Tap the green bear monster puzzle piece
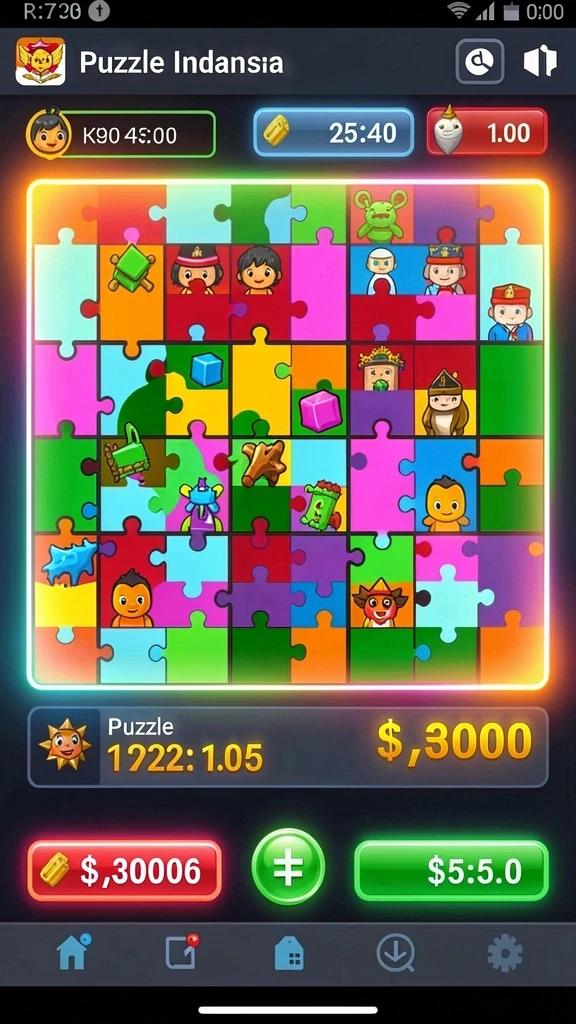 [381, 215]
